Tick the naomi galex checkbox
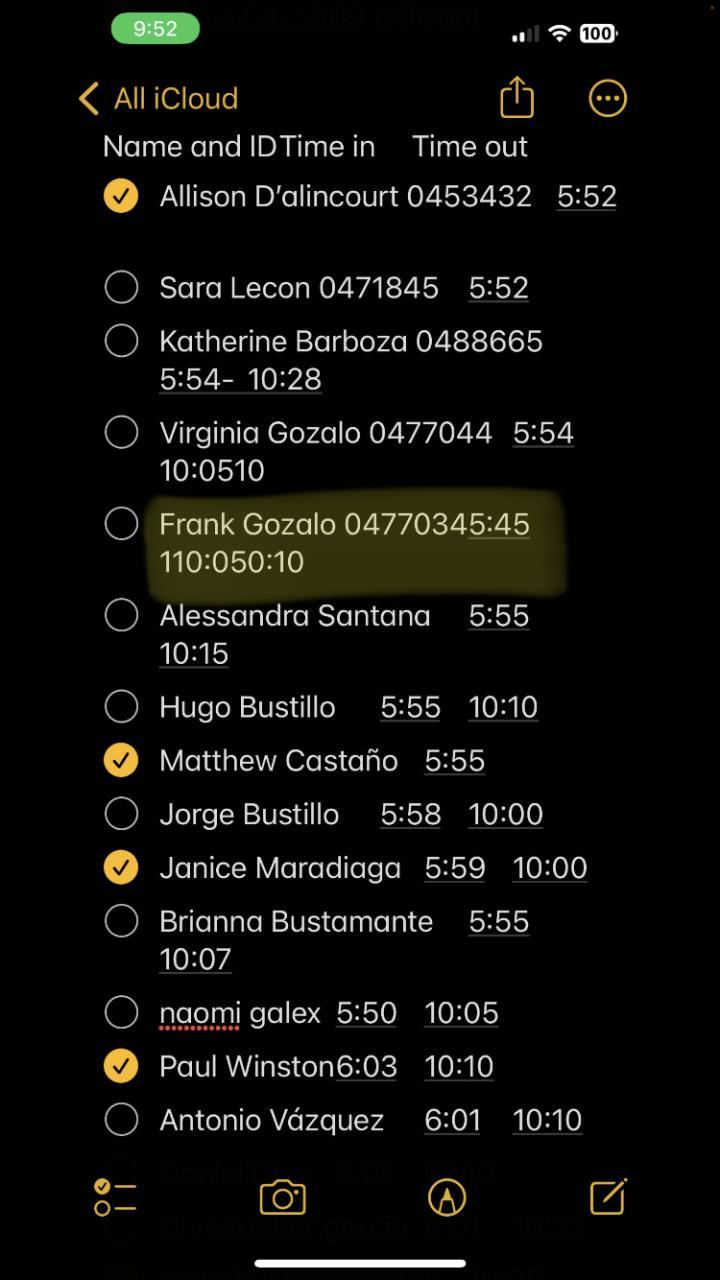Image resolution: width=720 pixels, height=1280 pixels. [121, 1013]
